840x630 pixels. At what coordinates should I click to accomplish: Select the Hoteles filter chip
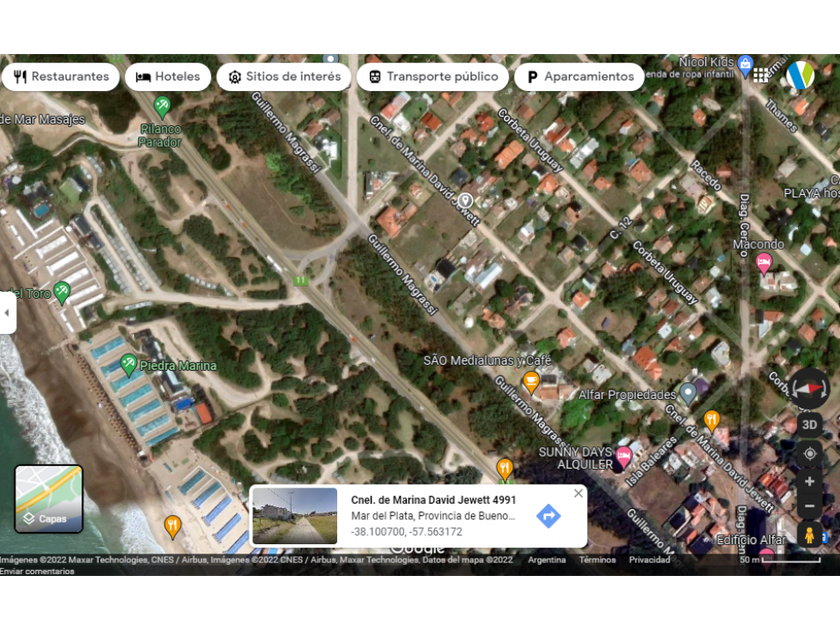coord(168,77)
